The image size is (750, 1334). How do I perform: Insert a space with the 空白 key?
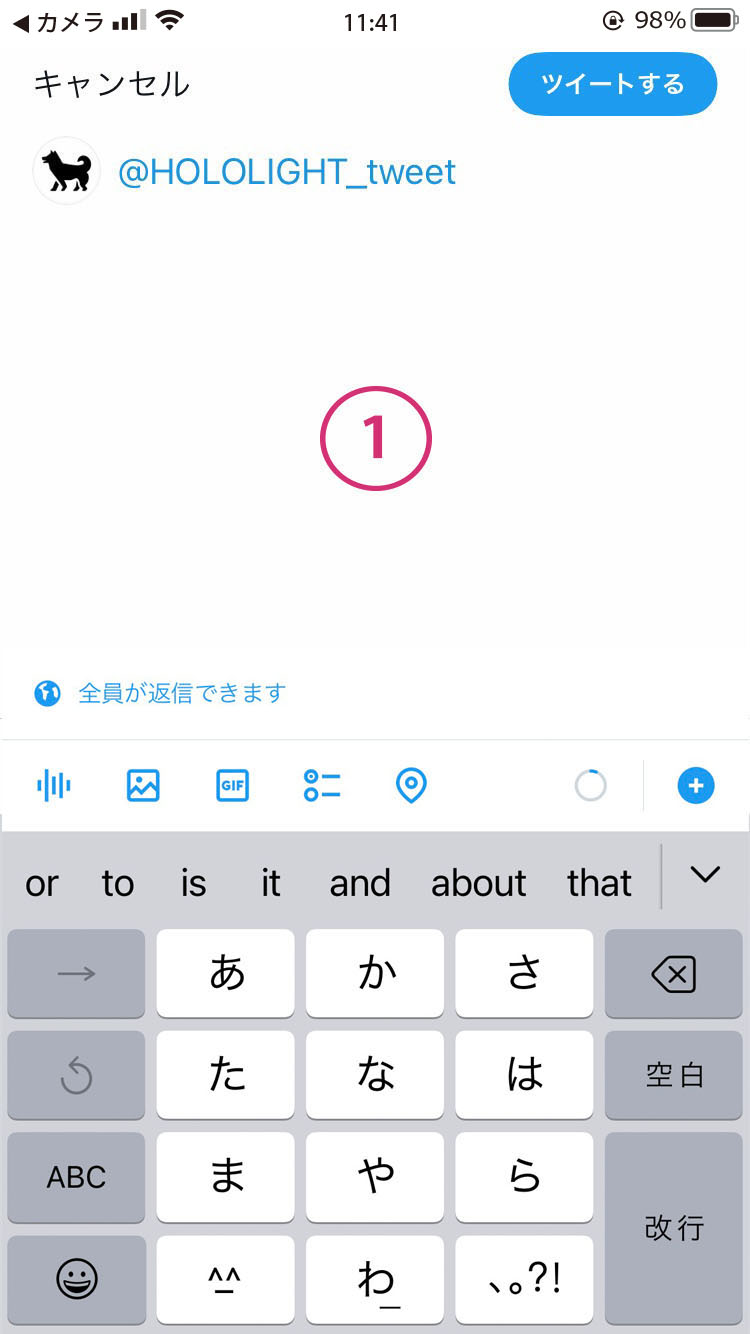coord(674,1075)
